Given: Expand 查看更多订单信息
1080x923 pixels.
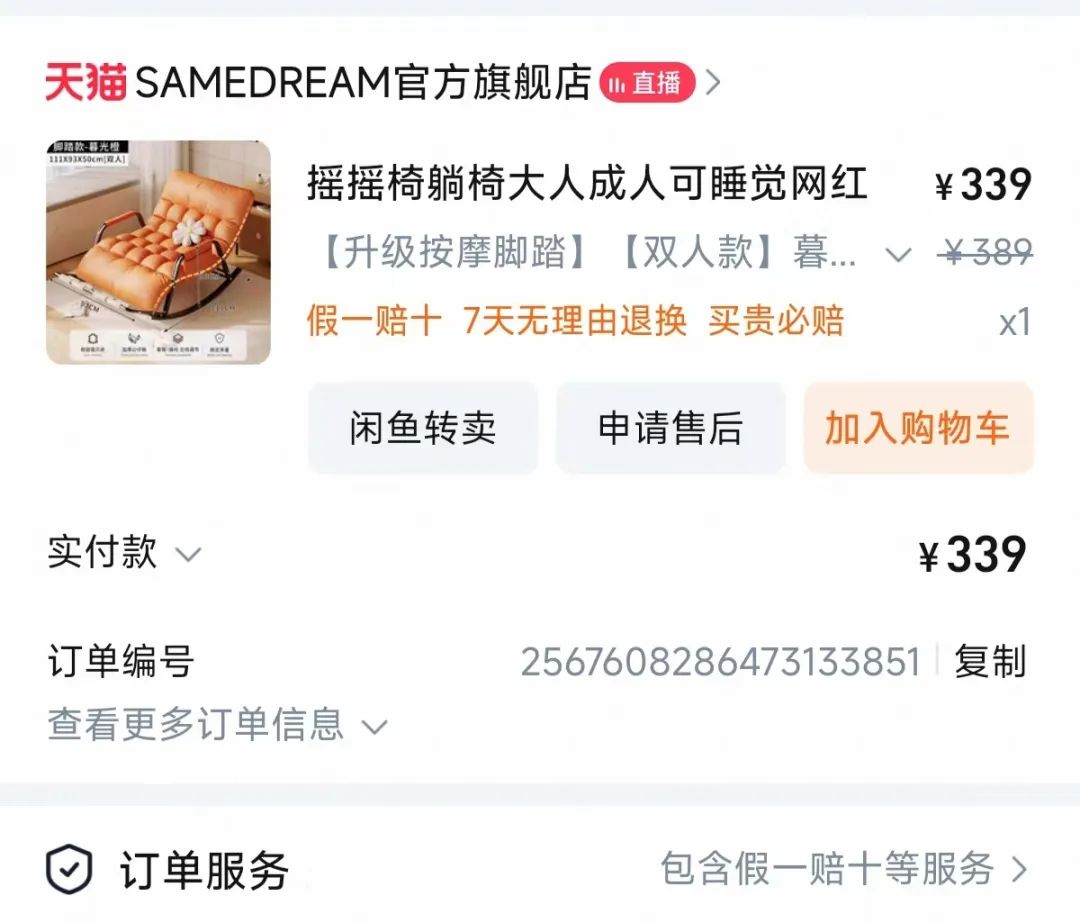Looking at the screenshot, I should [x=217, y=725].
